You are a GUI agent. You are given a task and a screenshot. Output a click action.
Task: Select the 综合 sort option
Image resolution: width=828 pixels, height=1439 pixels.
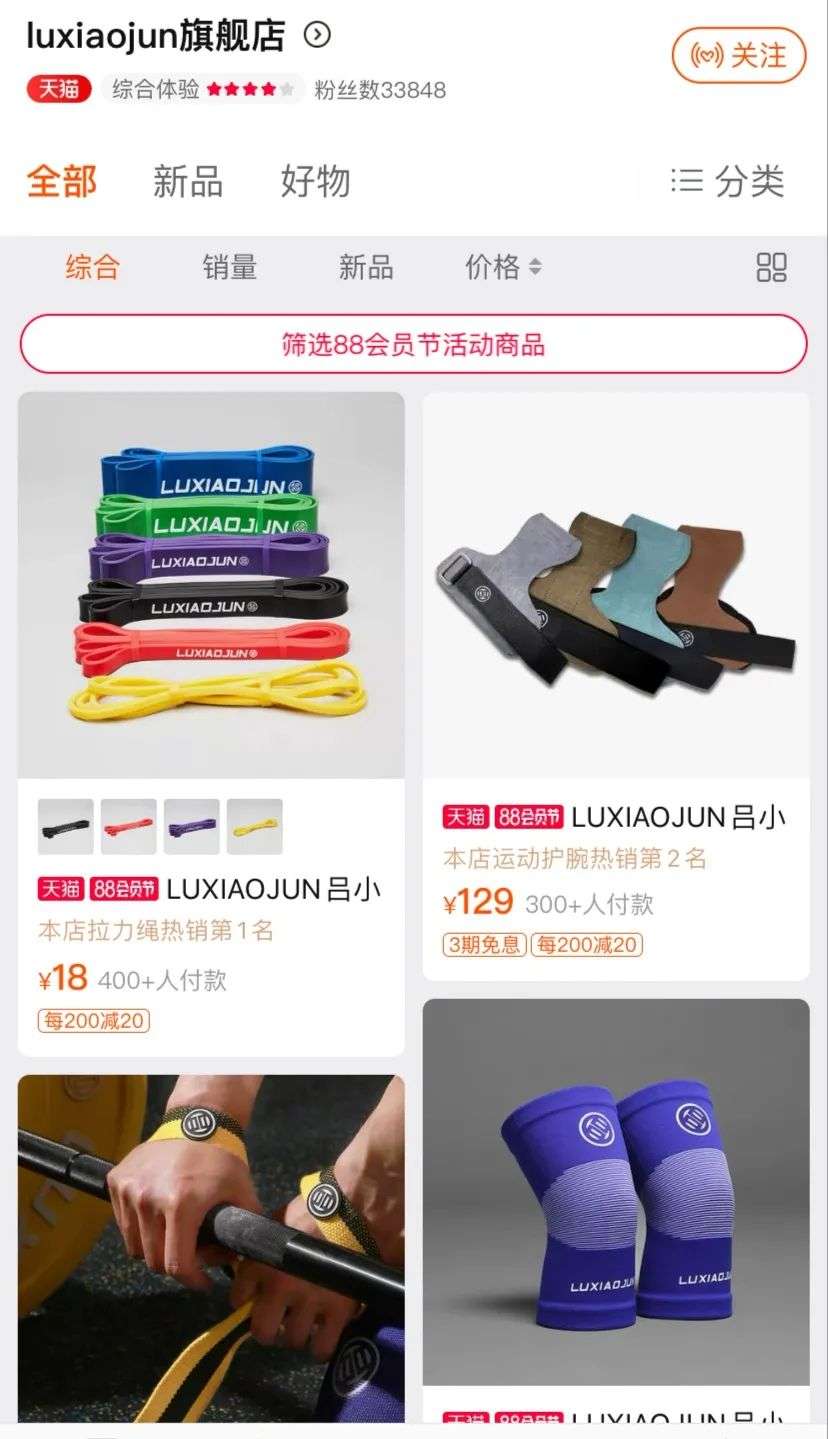click(92, 267)
